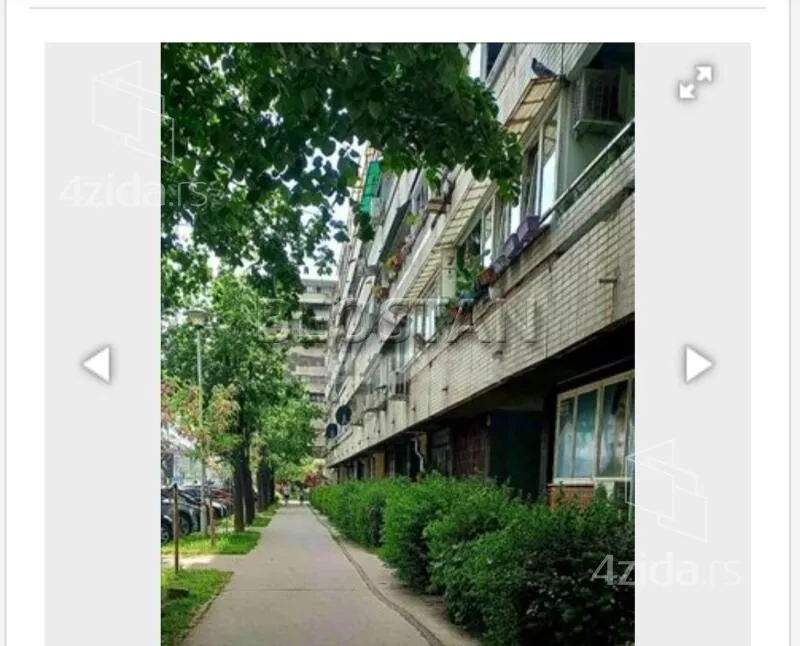
Task: Go to the previous photo
Action: pos(97,364)
